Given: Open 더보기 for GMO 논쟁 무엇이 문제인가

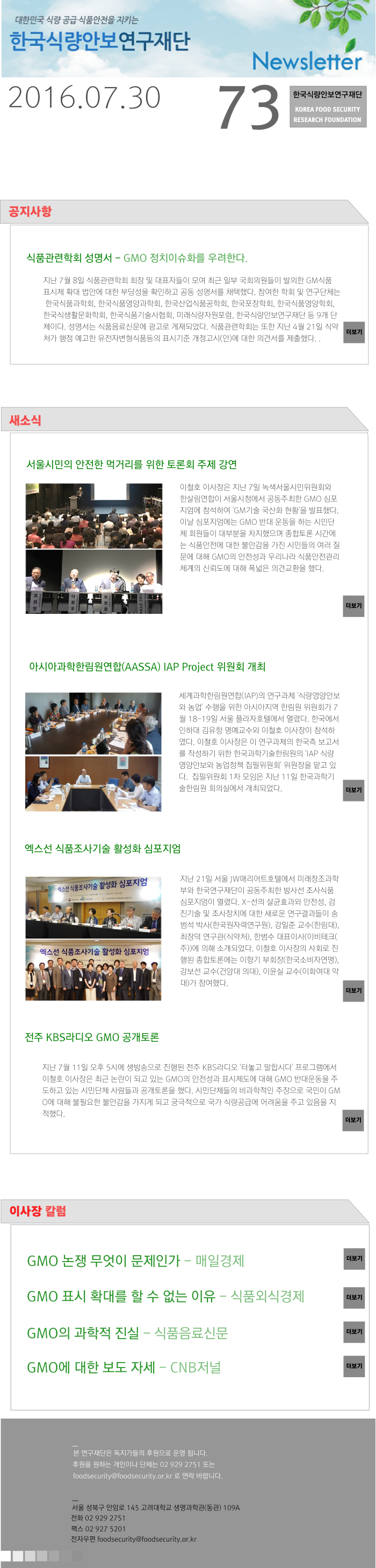Looking at the screenshot, I should tap(353, 1258).
